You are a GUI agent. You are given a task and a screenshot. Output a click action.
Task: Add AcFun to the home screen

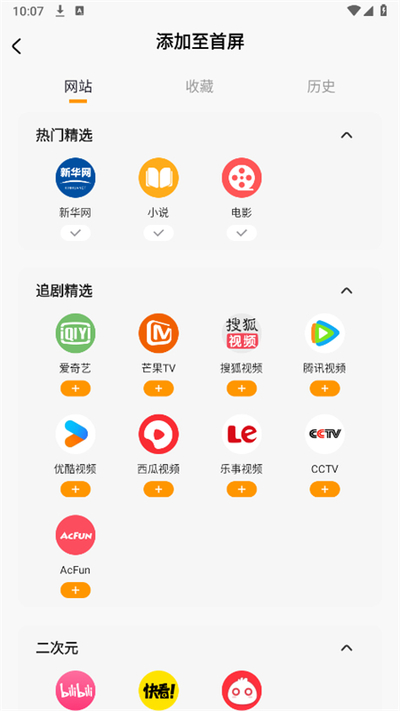point(75,590)
